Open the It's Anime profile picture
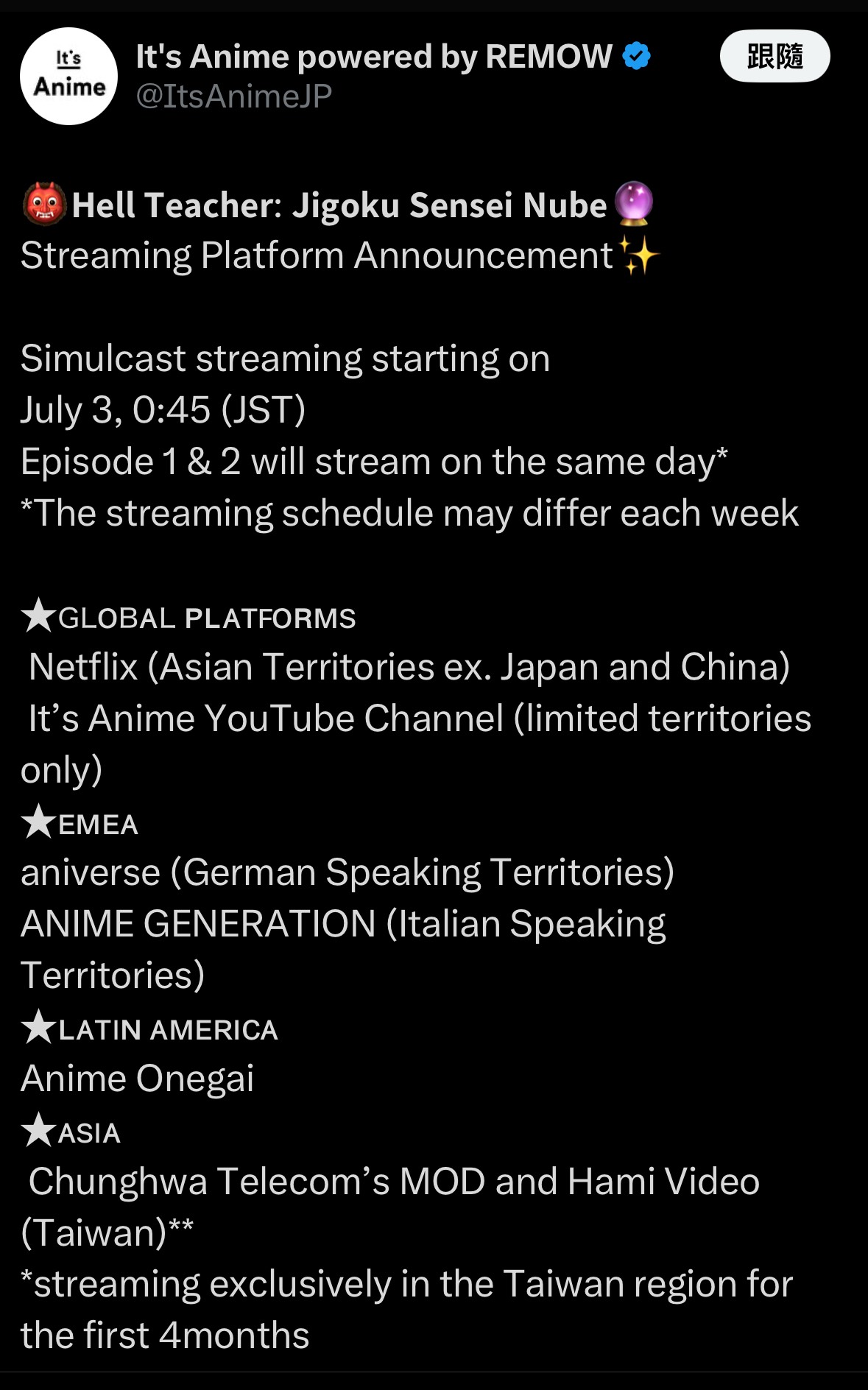868x1390 pixels. [68, 77]
